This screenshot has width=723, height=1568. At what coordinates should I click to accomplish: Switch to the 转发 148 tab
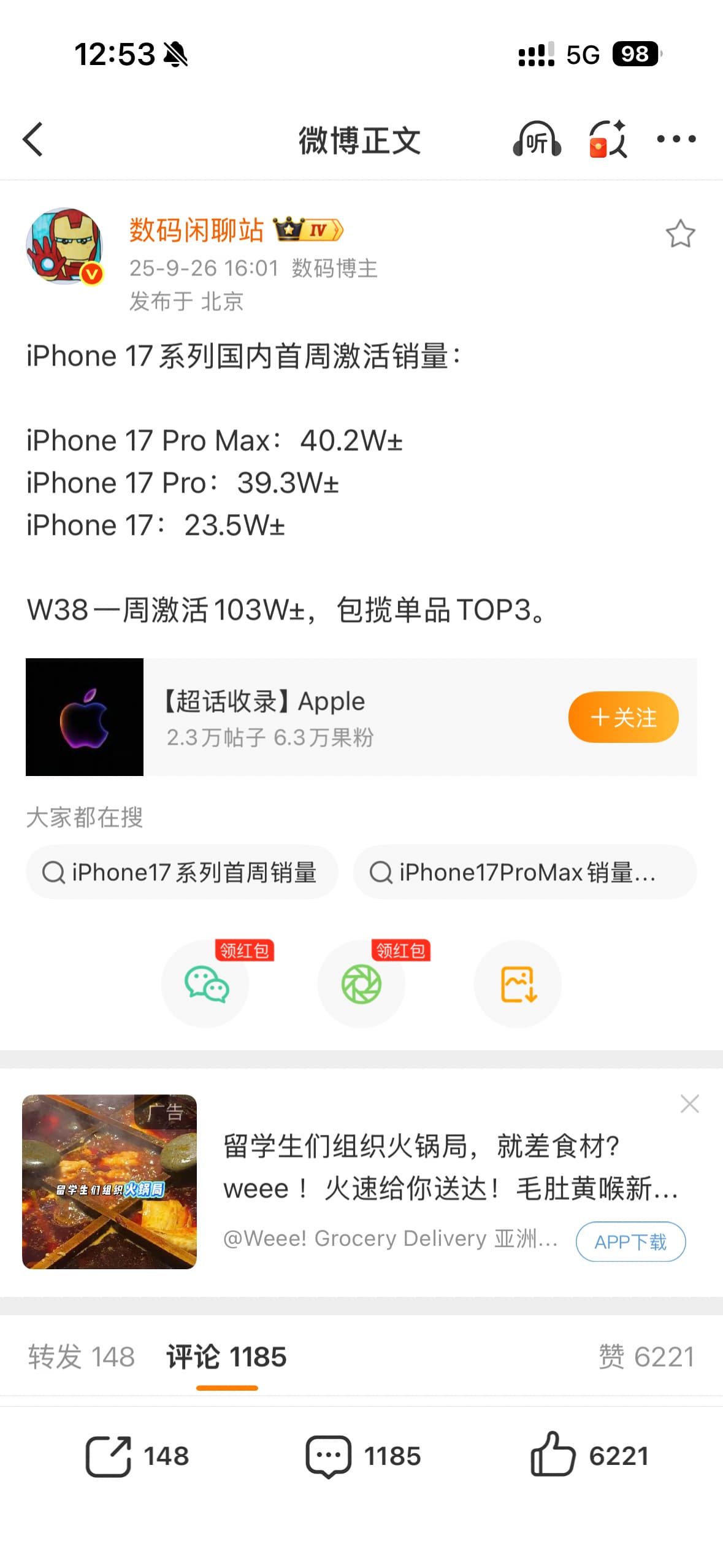coord(82,1357)
